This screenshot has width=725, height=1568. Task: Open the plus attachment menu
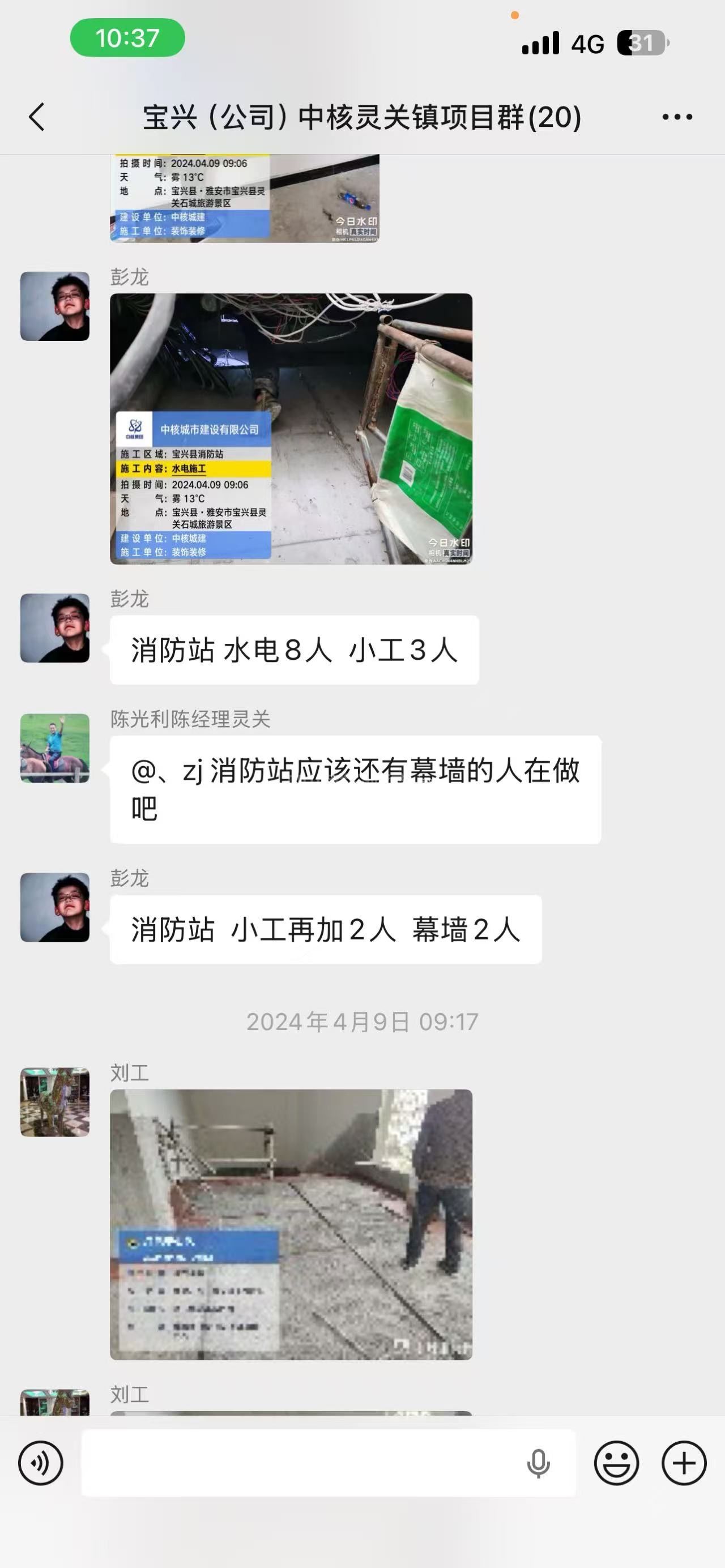pyautogui.click(x=684, y=1463)
